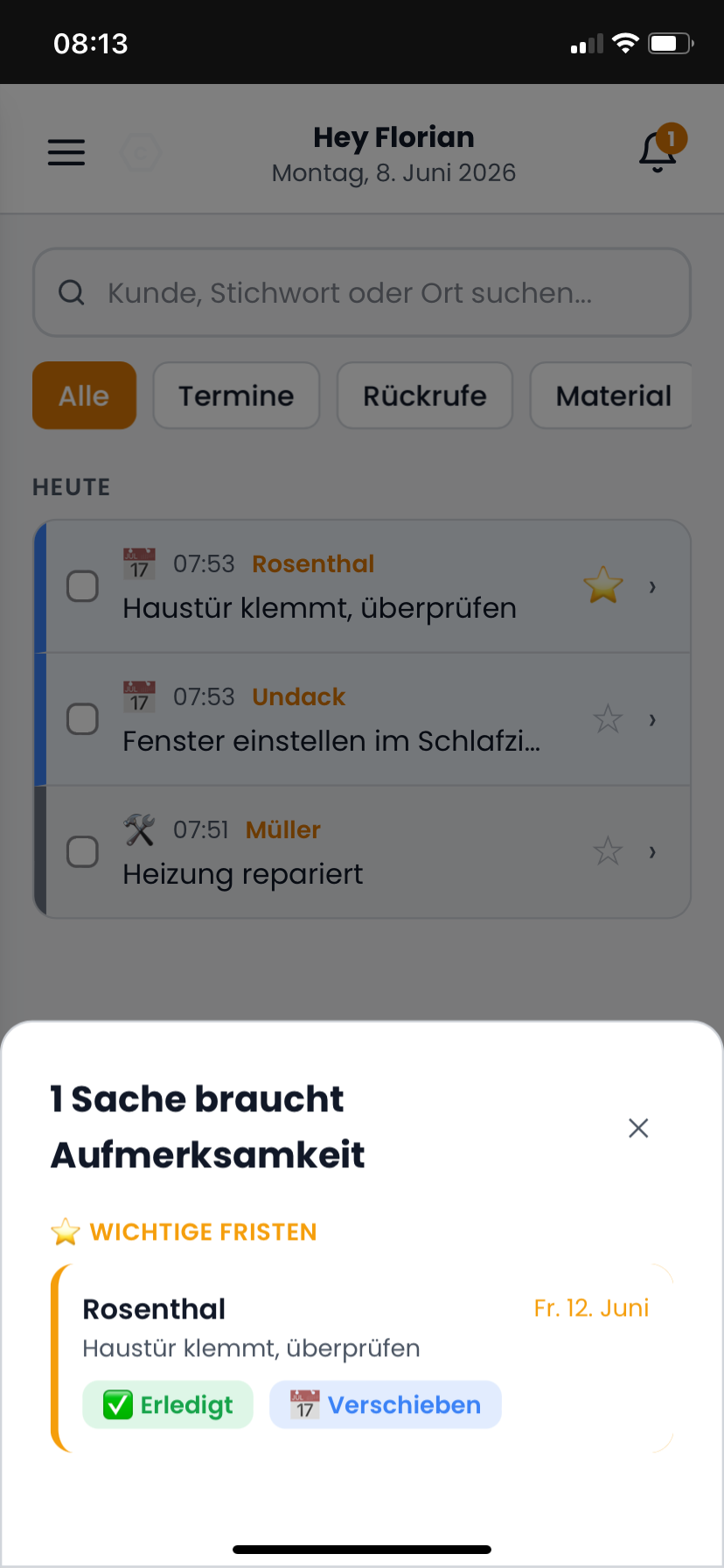Switch to the Termine filter
Screen dimensions: 724x1568
coord(236,395)
